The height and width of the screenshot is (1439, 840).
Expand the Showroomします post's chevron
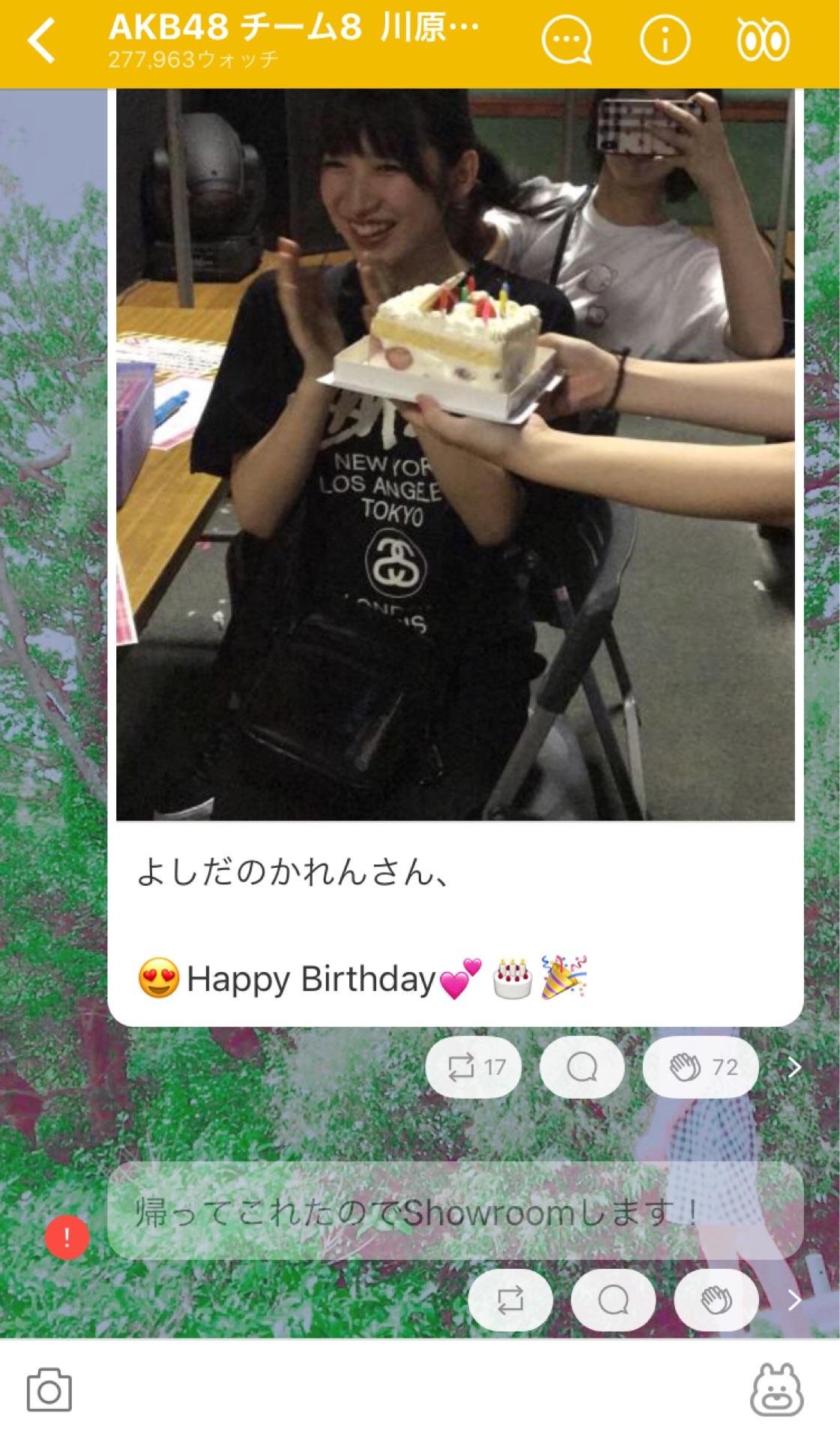point(794,1300)
